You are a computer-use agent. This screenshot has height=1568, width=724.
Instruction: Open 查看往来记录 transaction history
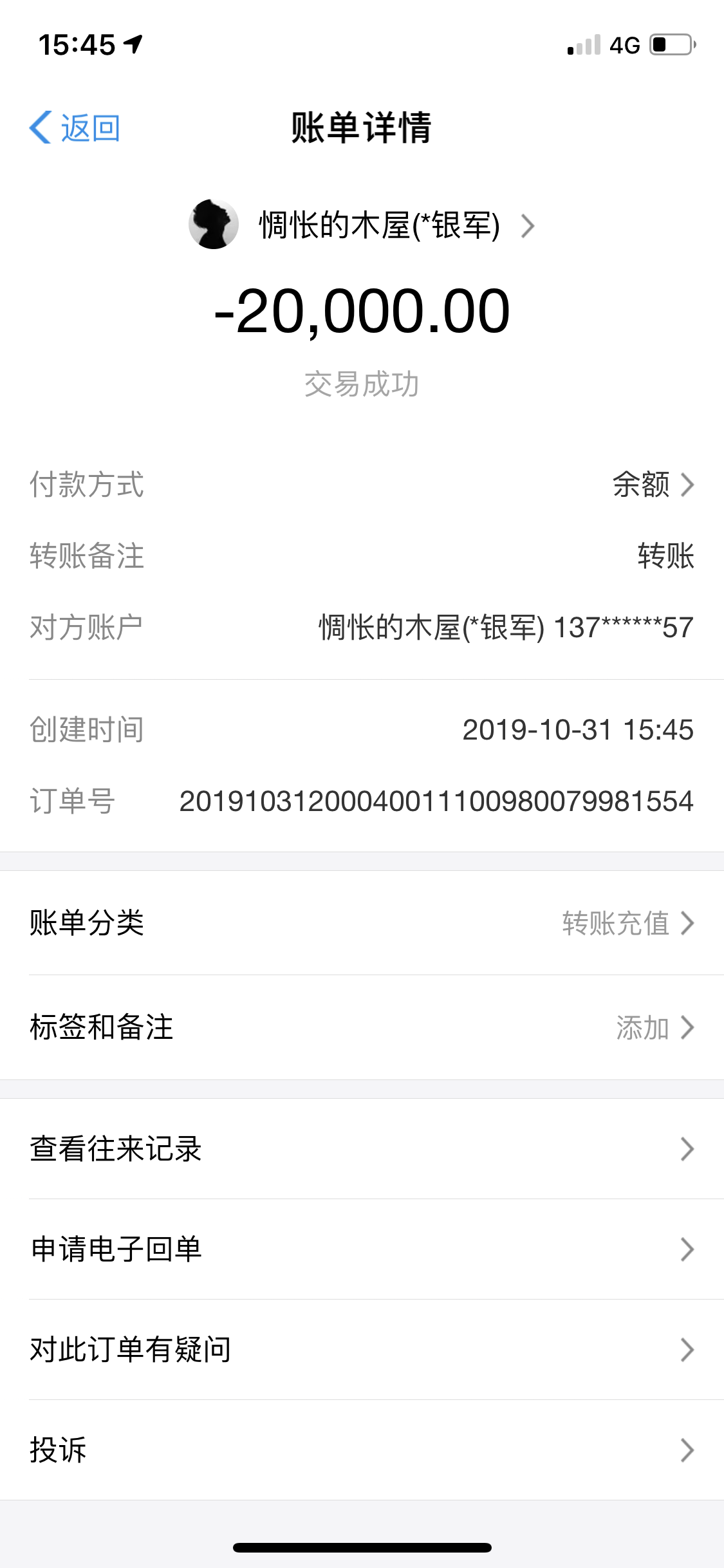tap(362, 1149)
